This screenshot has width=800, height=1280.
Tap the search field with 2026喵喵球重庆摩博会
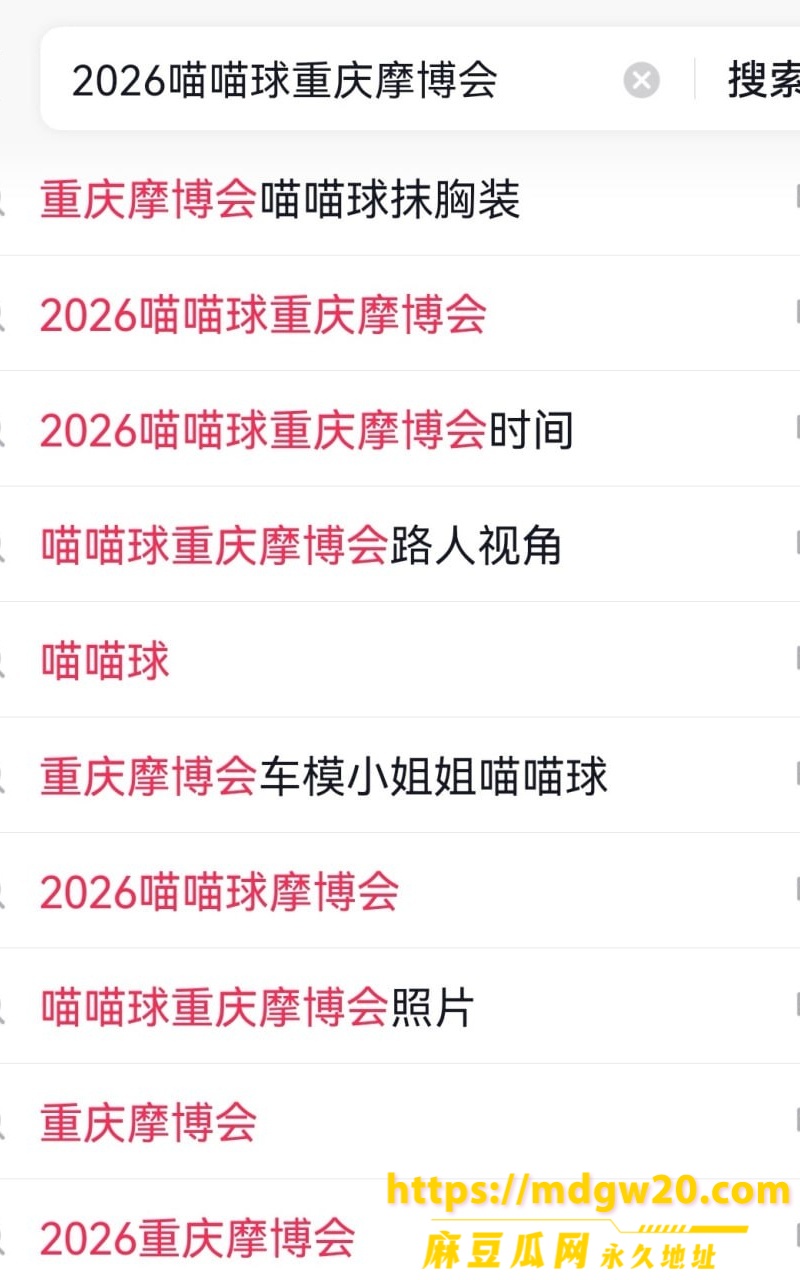[340, 80]
